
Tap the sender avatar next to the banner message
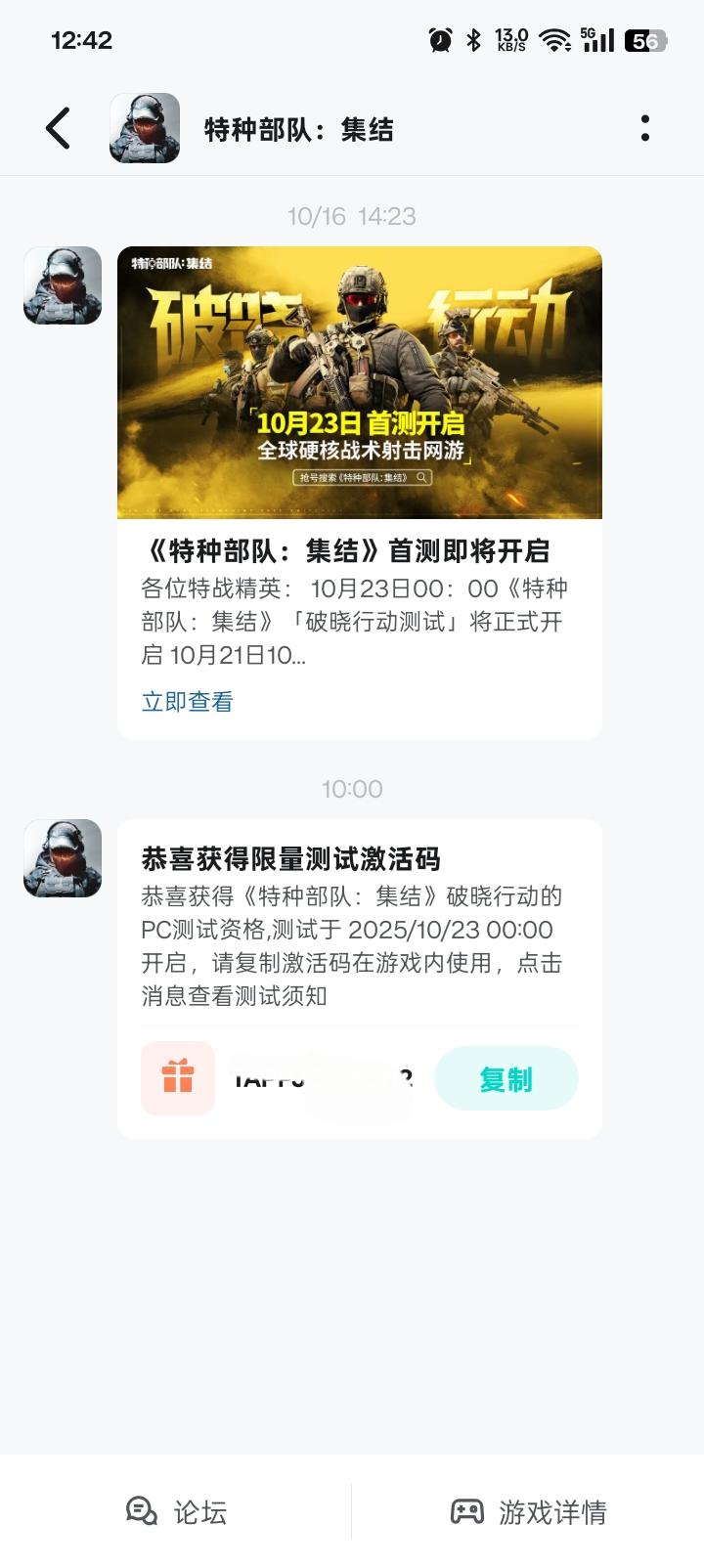(x=62, y=284)
